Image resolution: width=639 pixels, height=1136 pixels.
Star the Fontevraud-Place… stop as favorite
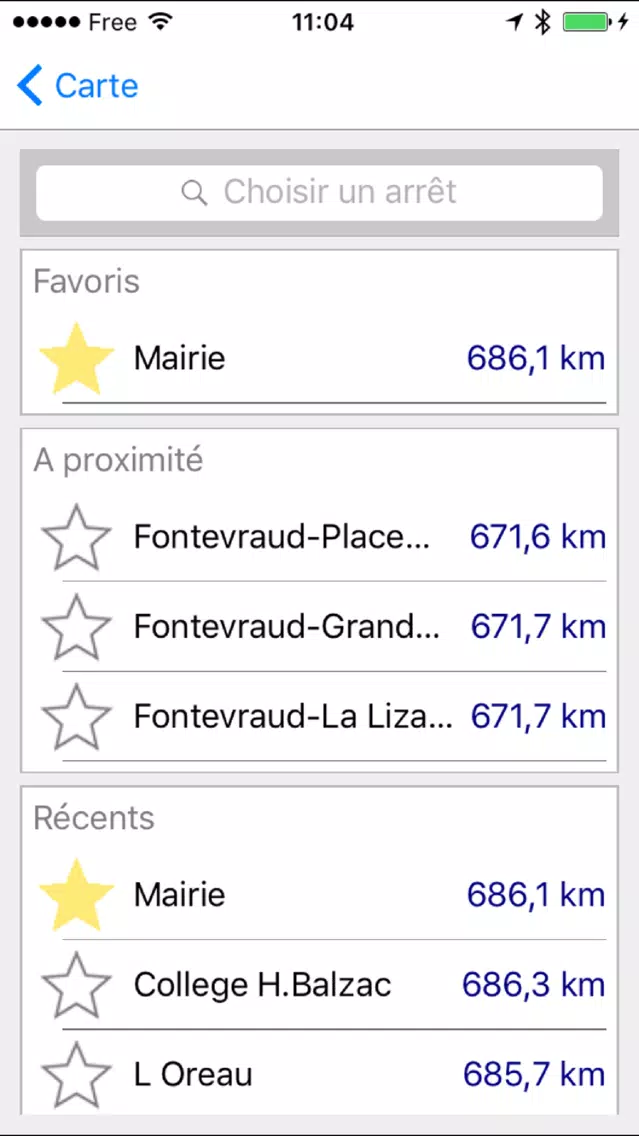(x=76, y=538)
